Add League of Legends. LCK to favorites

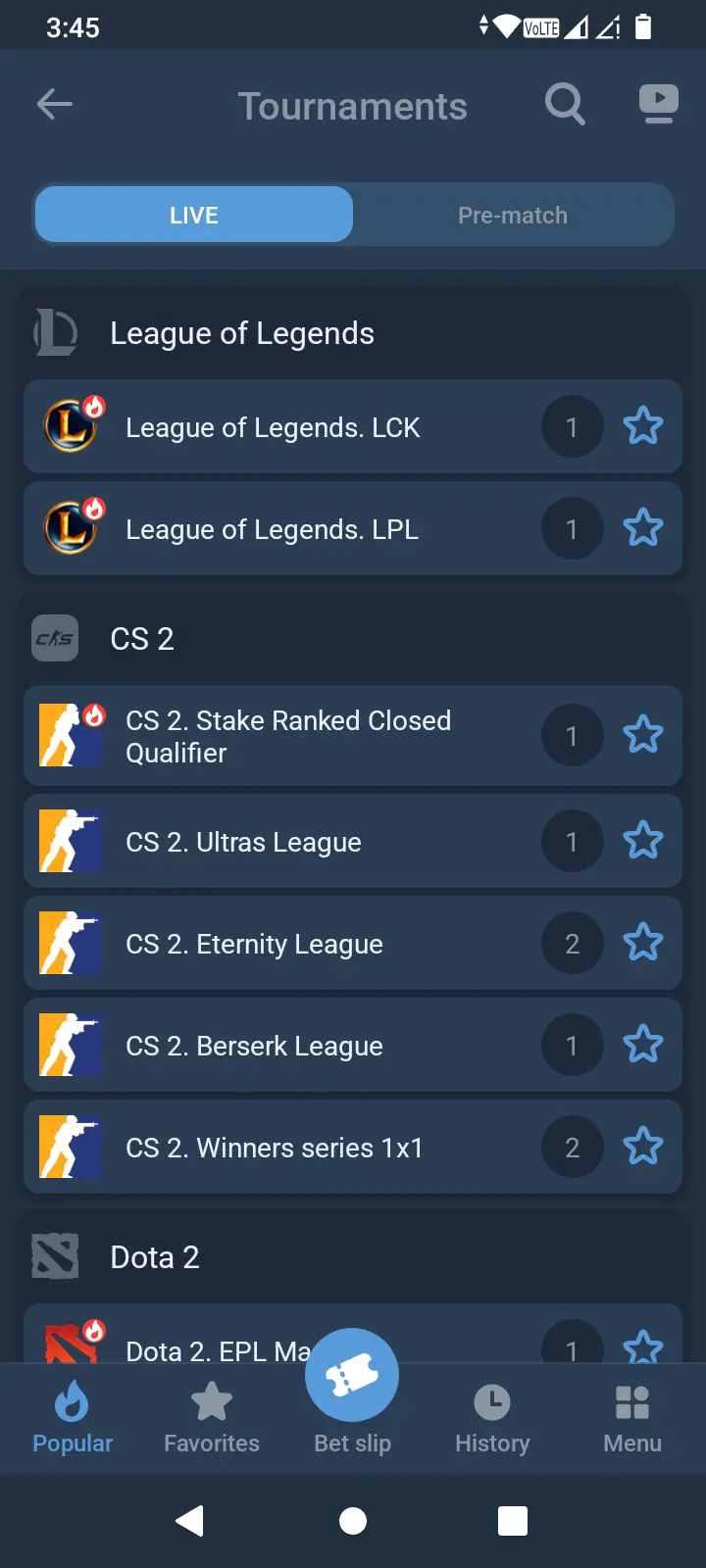pos(643,427)
